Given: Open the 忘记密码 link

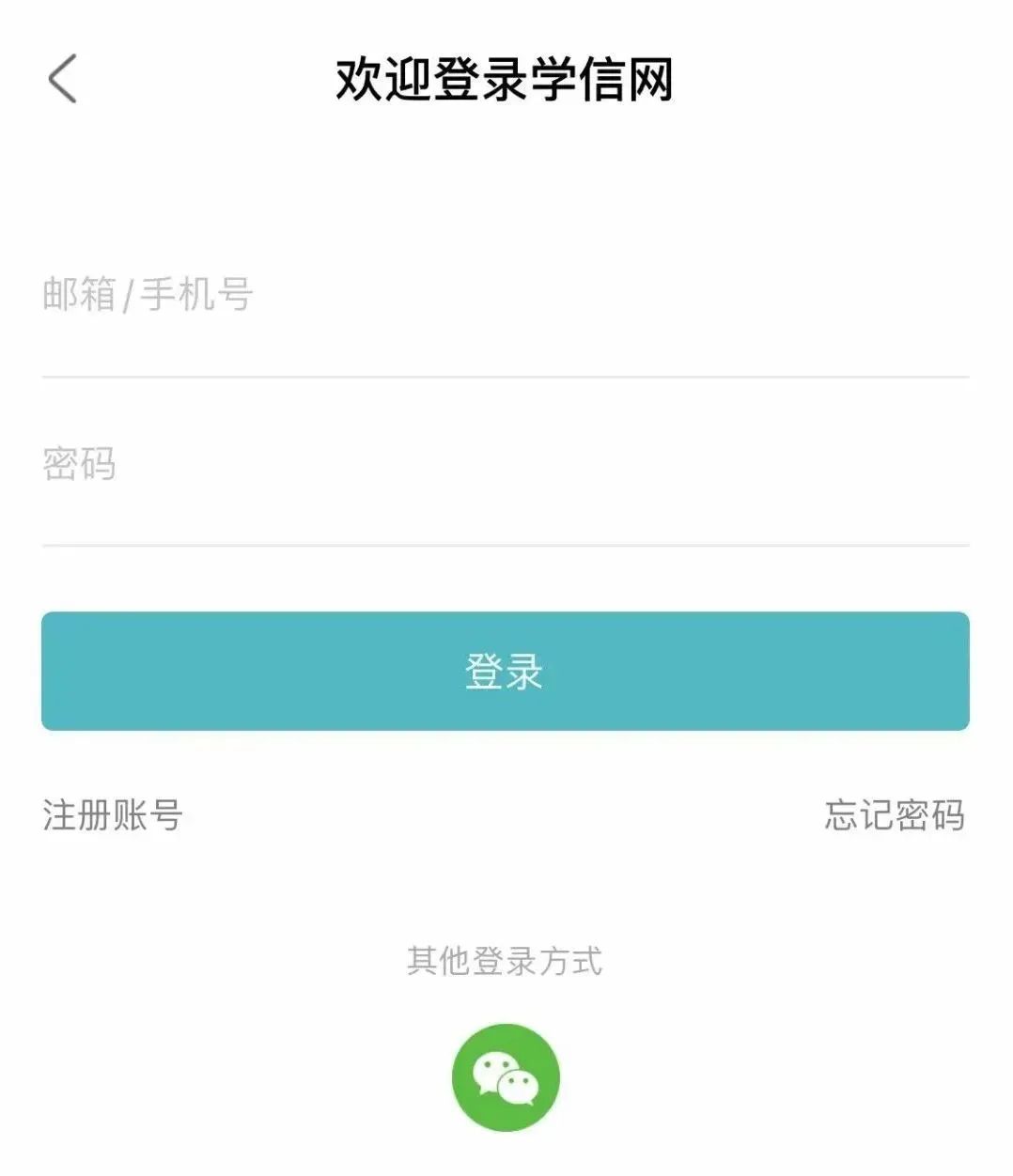Looking at the screenshot, I should pyautogui.click(x=894, y=815).
